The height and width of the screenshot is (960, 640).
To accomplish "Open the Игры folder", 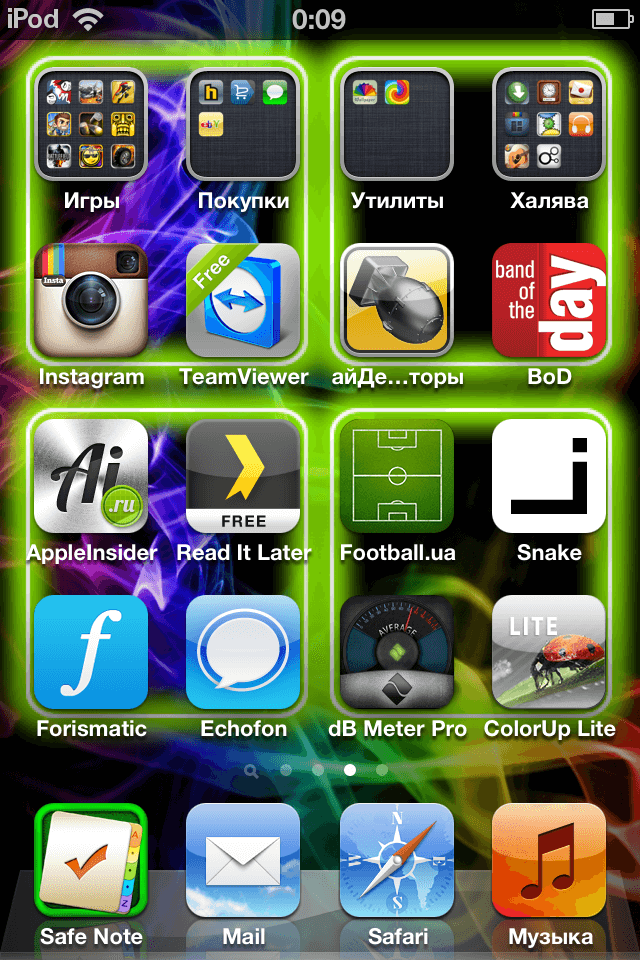I will coord(91,124).
